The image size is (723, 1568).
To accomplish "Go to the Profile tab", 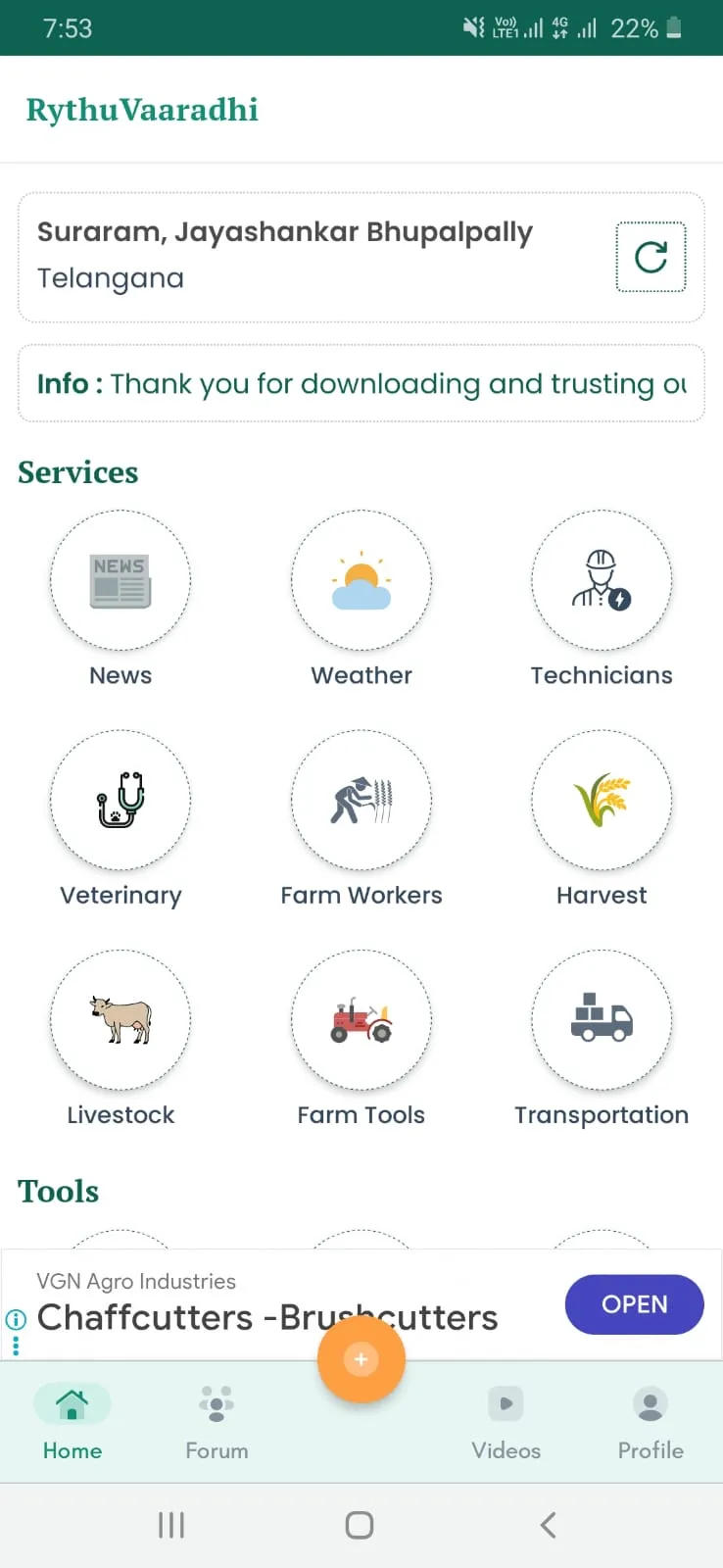I will (x=651, y=1419).
